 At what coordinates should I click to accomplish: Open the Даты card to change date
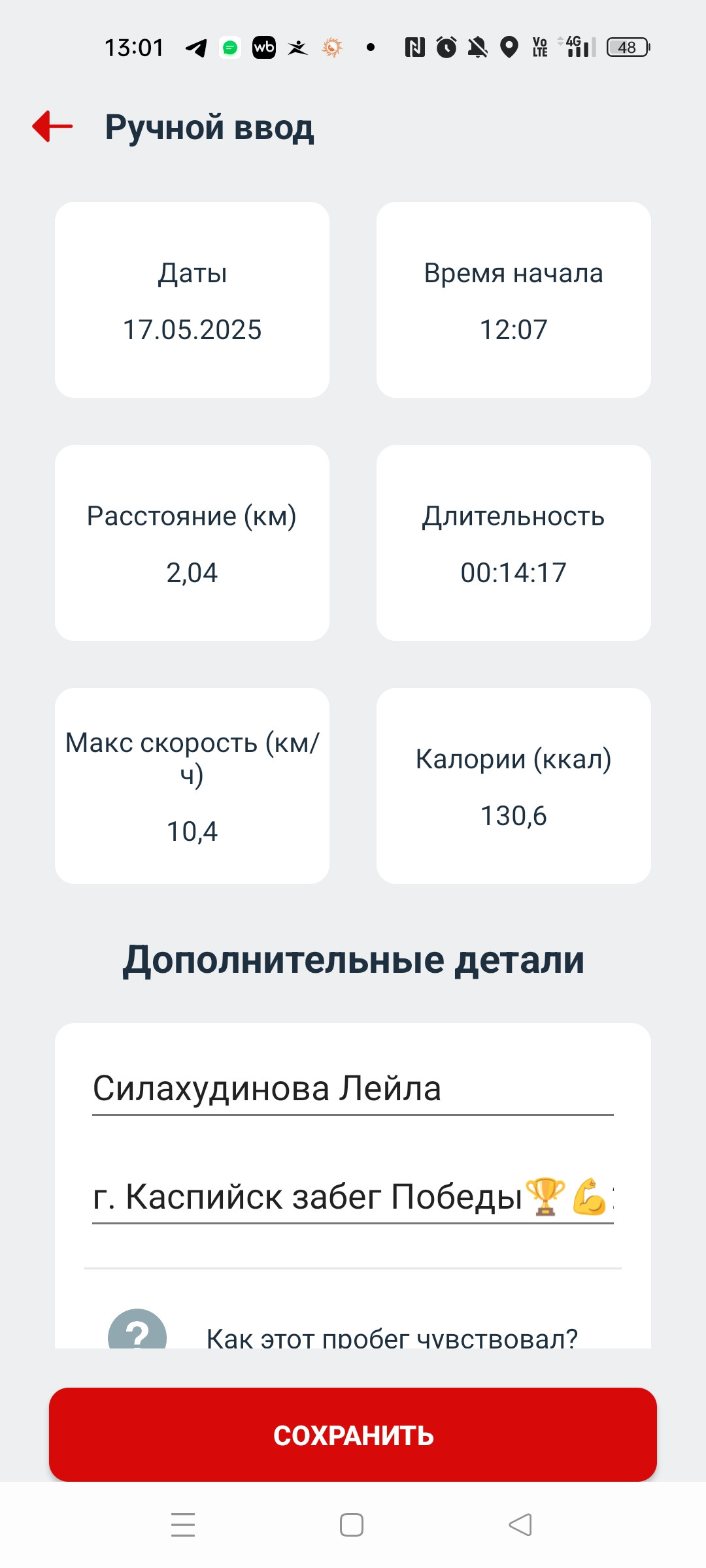(x=192, y=300)
